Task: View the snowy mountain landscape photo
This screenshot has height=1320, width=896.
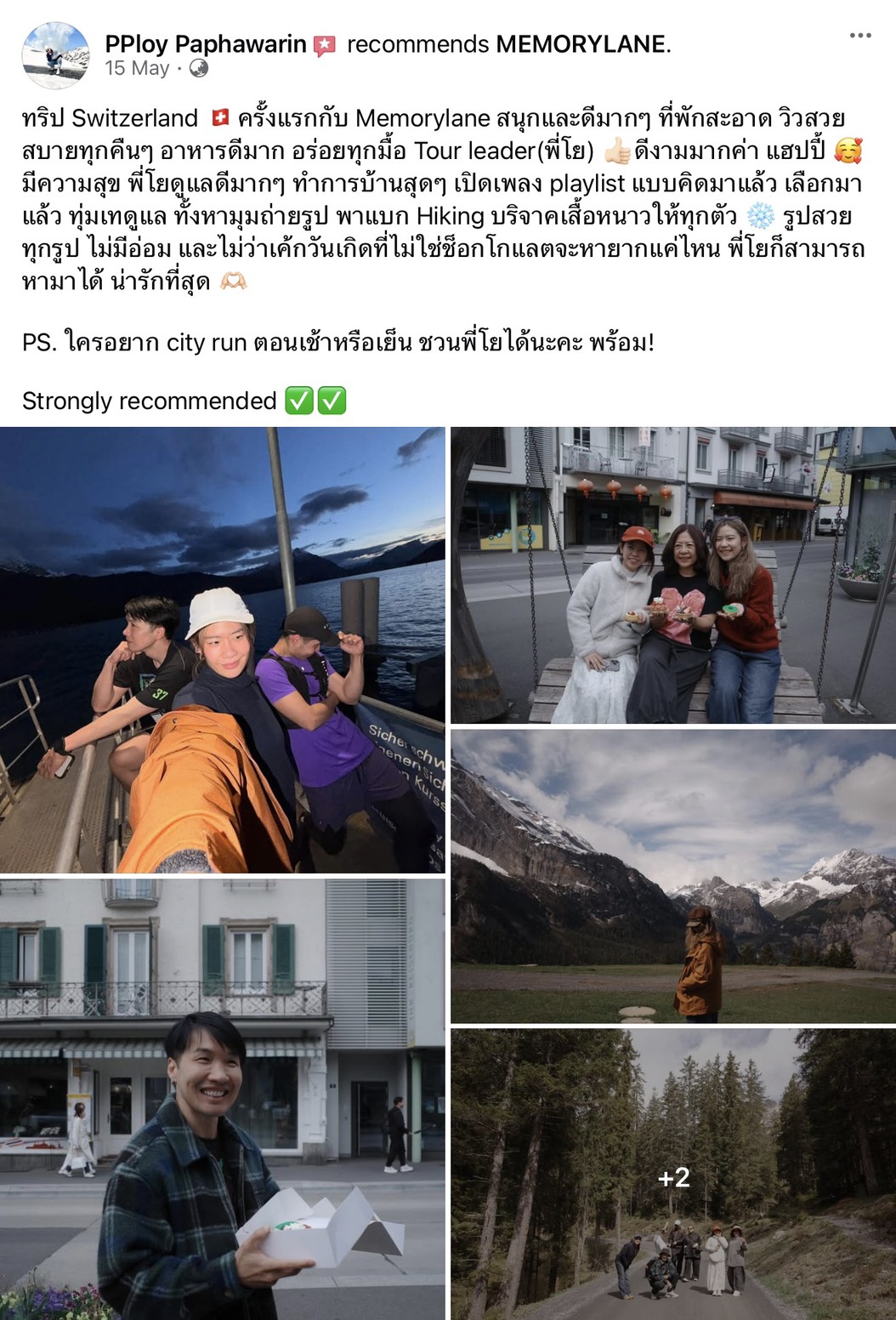Action: [x=673, y=876]
